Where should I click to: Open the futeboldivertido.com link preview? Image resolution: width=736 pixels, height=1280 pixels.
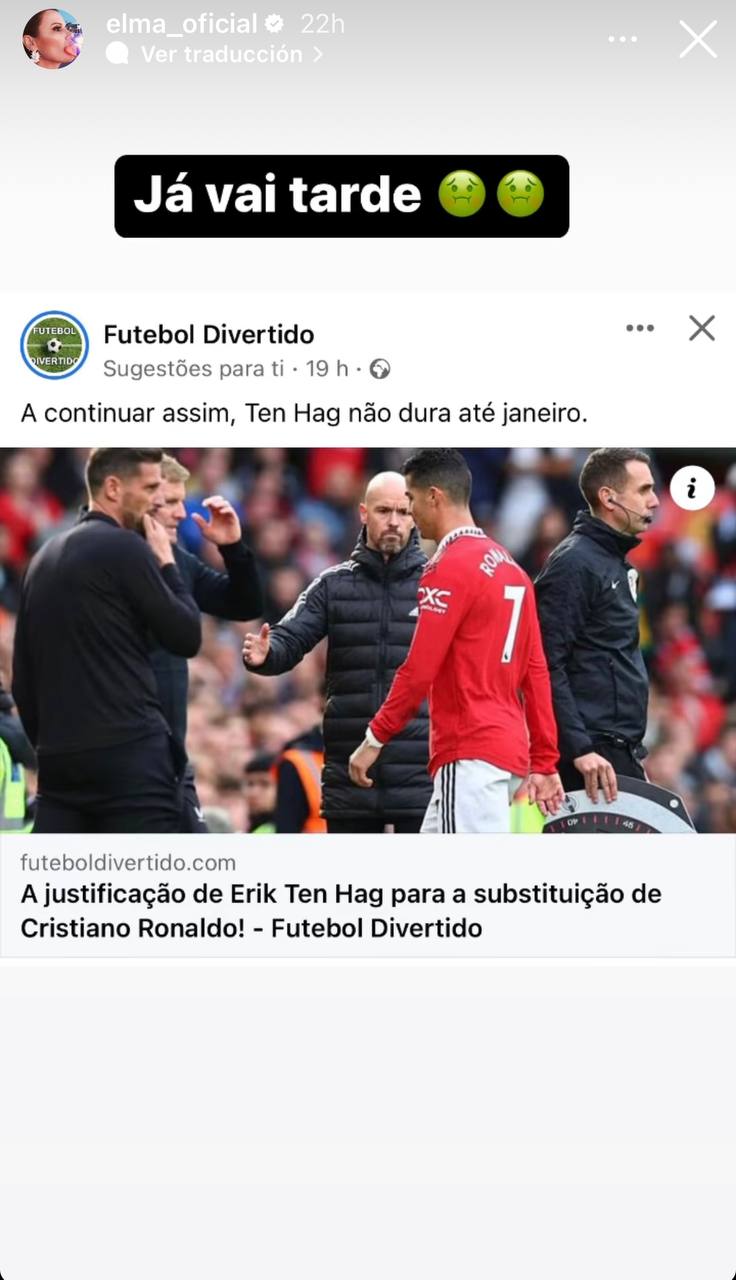click(x=128, y=862)
